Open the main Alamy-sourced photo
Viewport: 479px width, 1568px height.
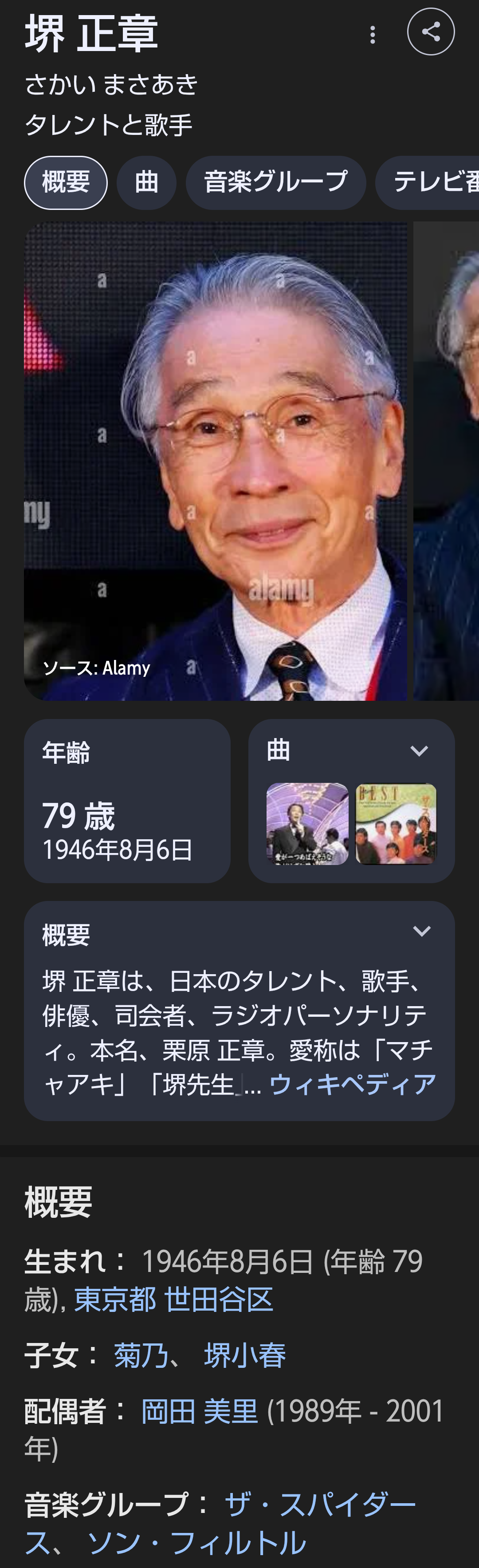(x=216, y=460)
